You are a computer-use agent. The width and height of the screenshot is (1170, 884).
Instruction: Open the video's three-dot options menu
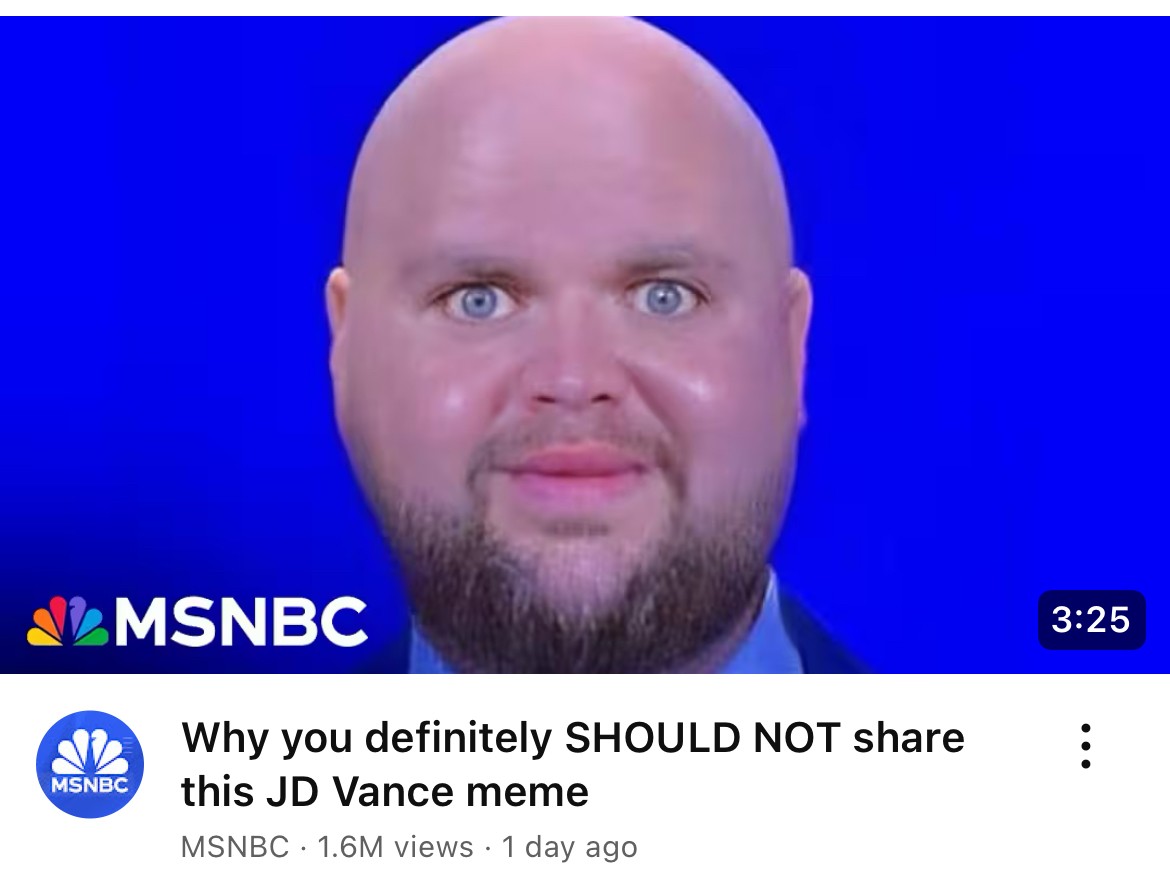(x=1085, y=746)
